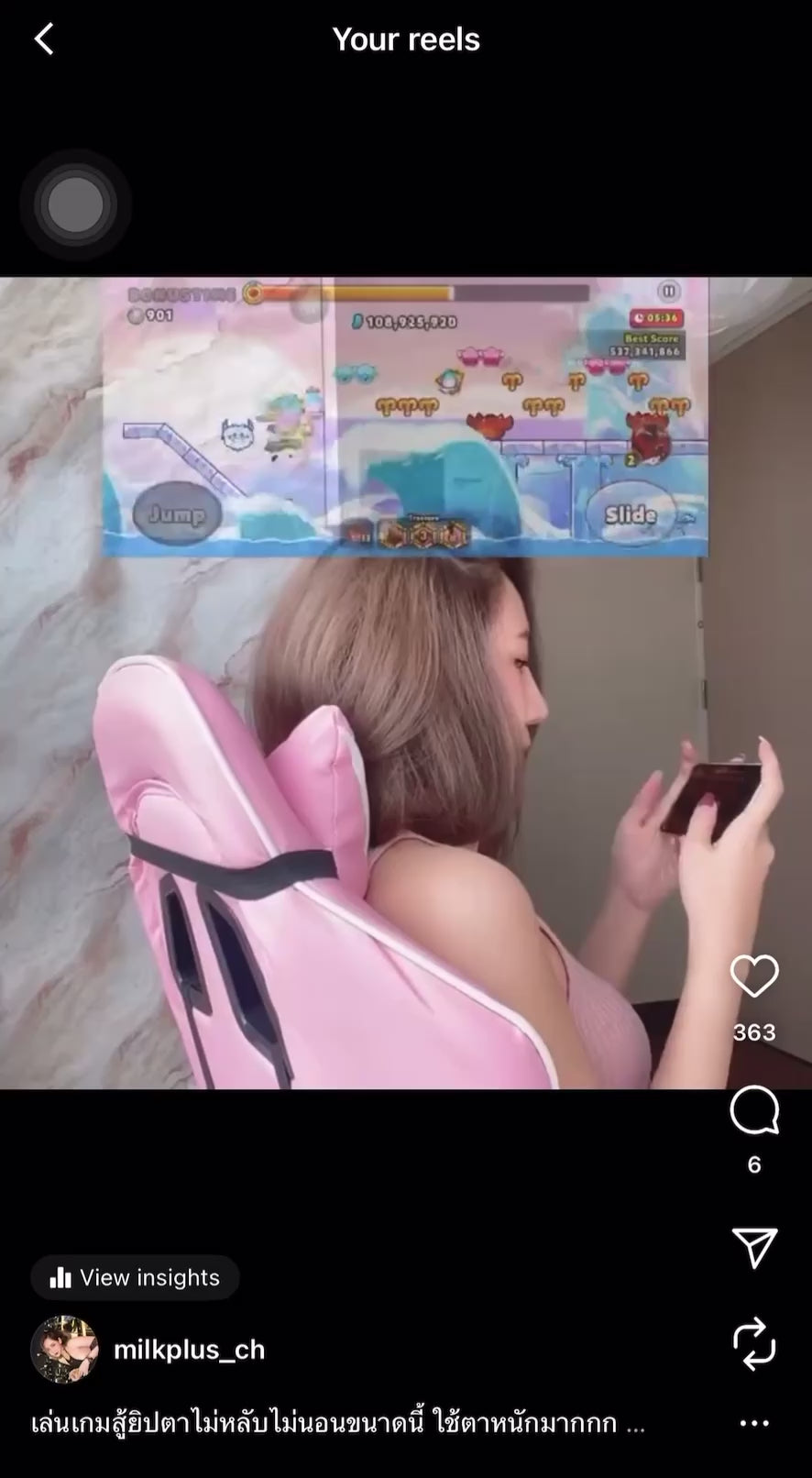
Task: Tap the remix arrows icon
Action: pyautogui.click(x=753, y=1343)
